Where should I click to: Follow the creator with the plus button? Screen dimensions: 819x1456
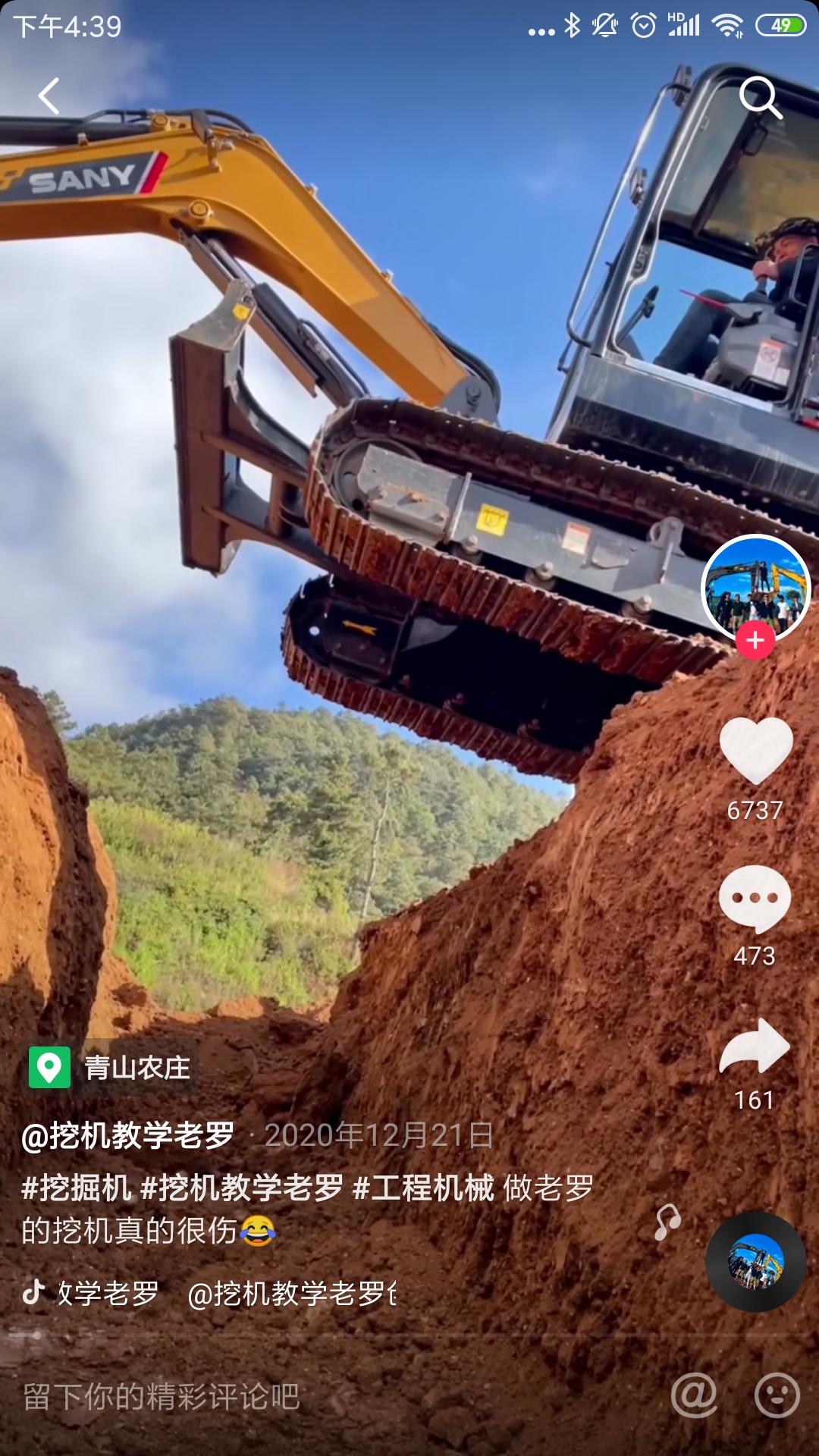(754, 639)
